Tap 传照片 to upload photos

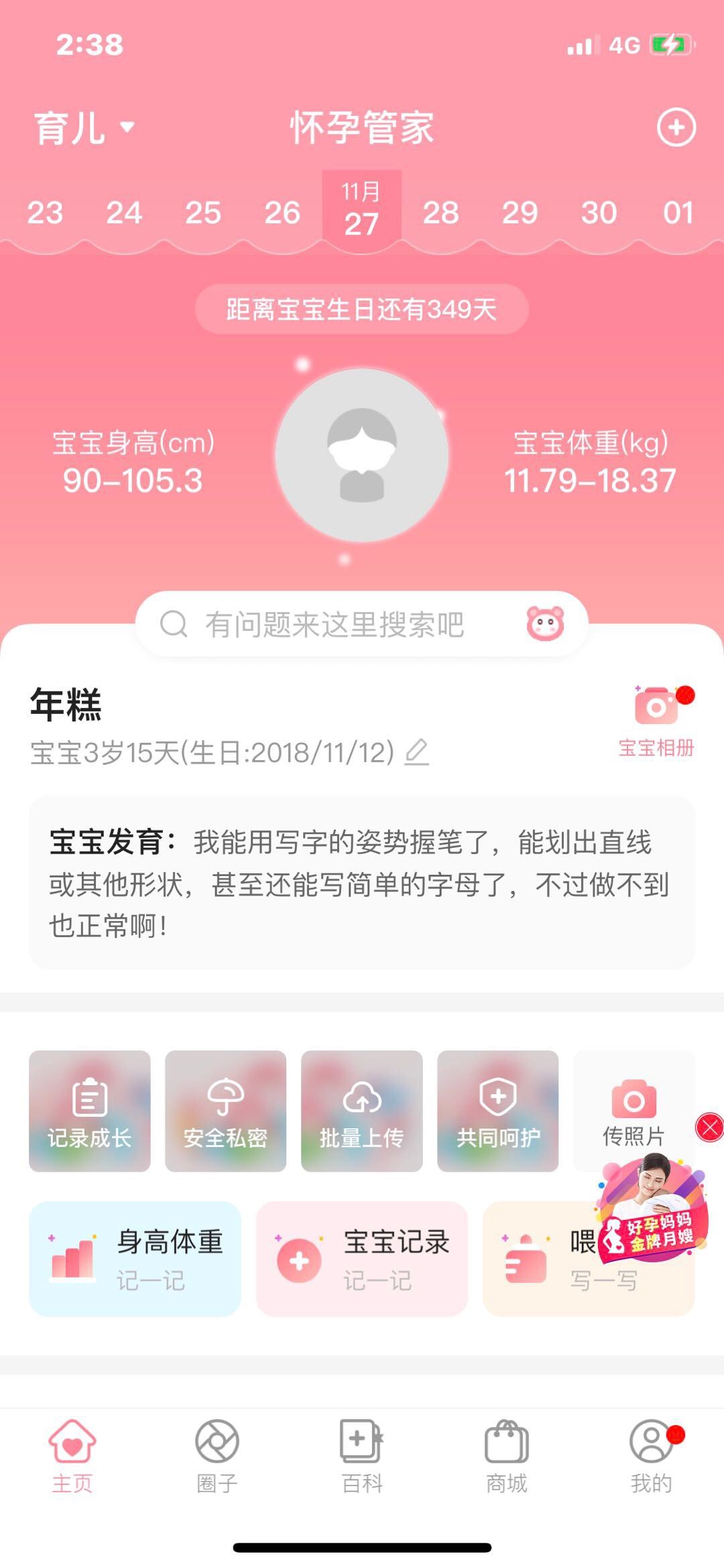633,1111
